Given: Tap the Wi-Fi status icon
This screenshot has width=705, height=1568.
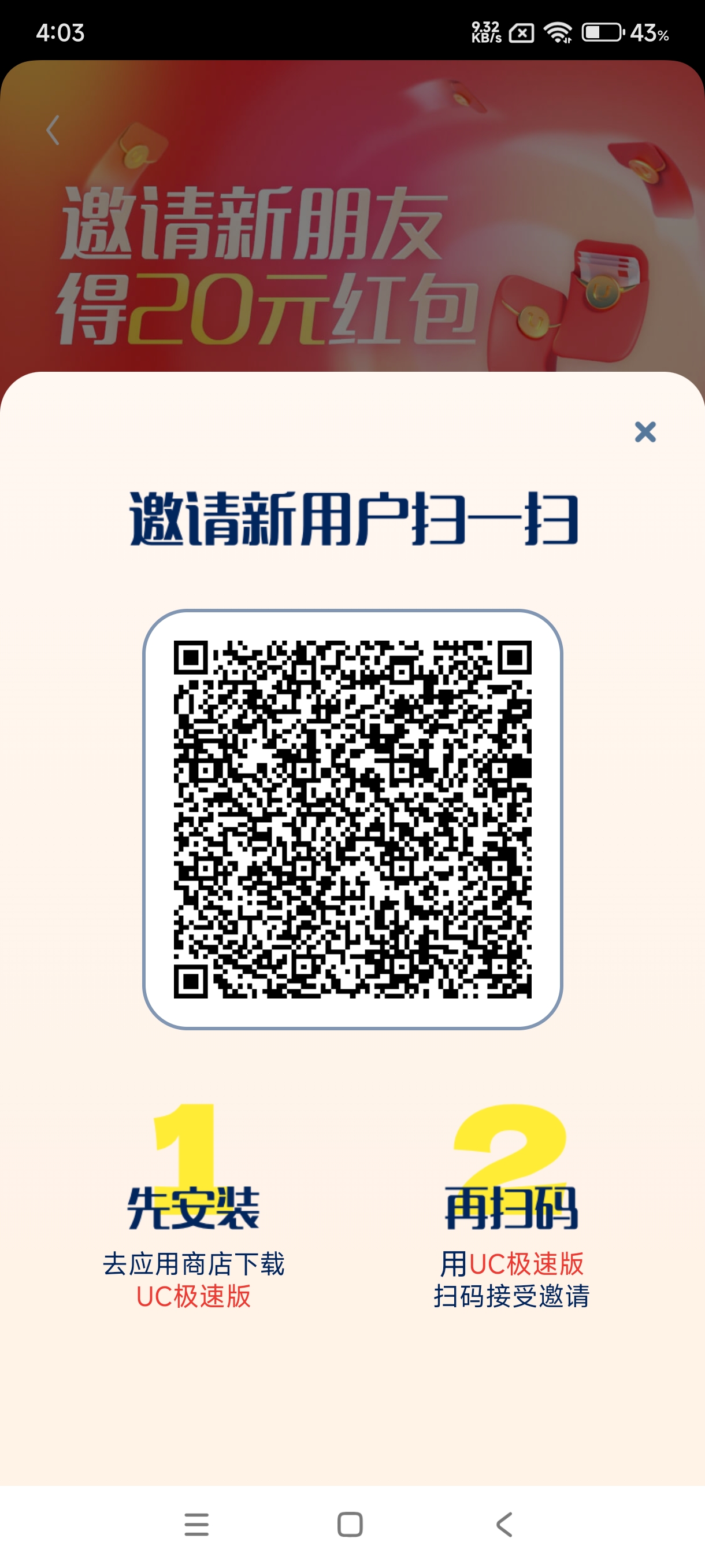Looking at the screenshot, I should pyautogui.click(x=559, y=34).
